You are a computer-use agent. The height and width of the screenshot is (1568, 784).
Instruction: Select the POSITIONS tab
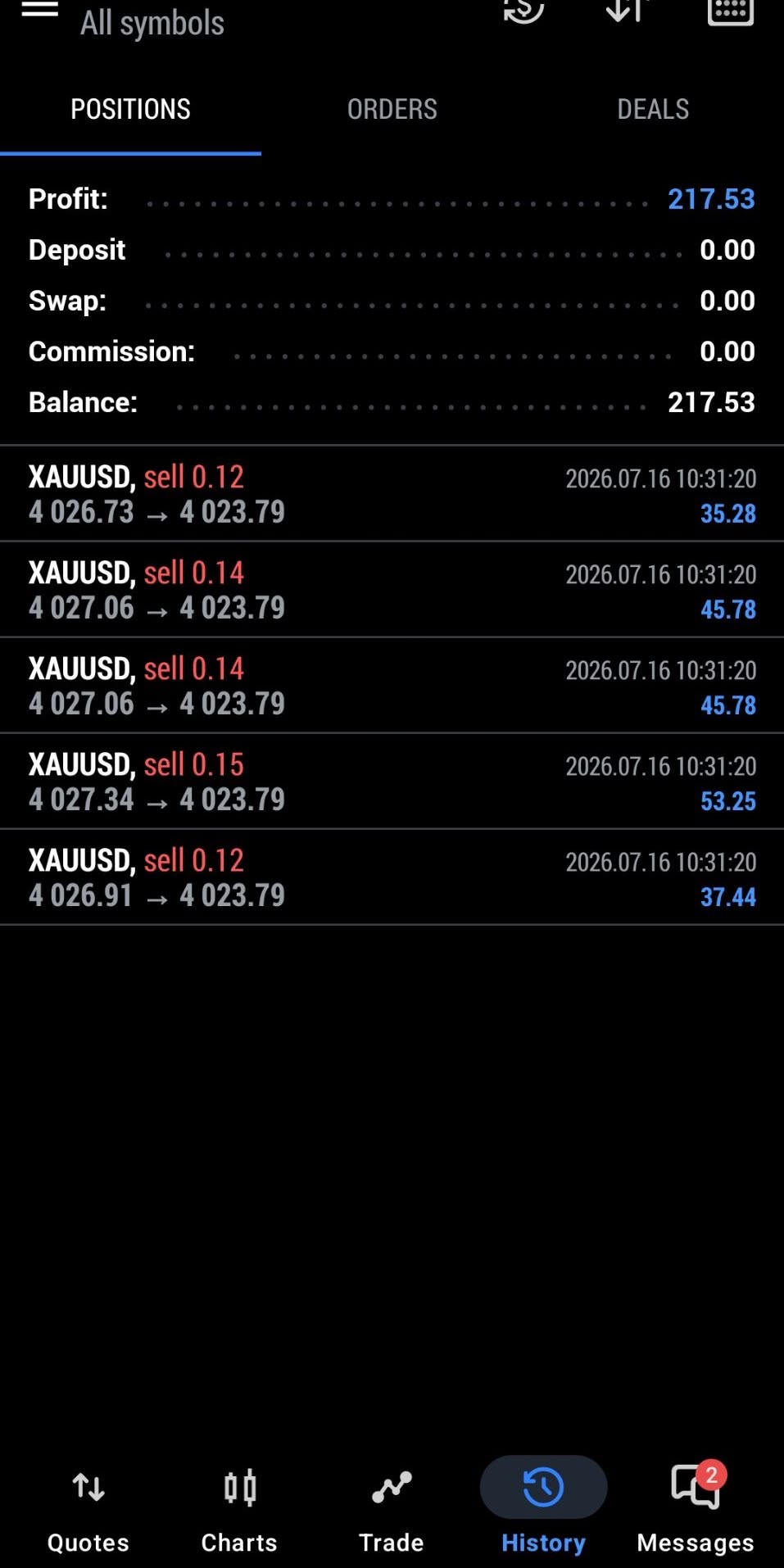[x=130, y=109]
